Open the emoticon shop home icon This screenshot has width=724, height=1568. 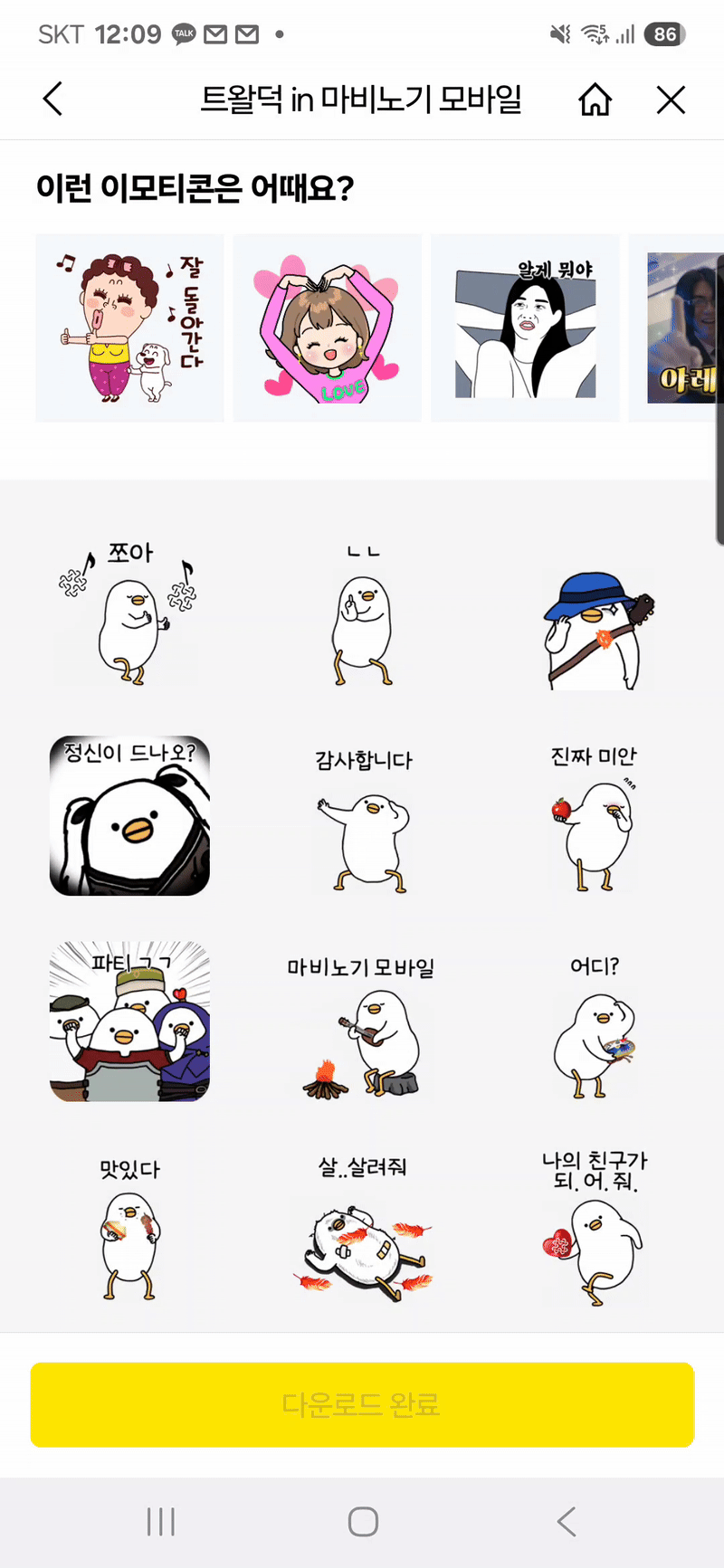tap(595, 100)
